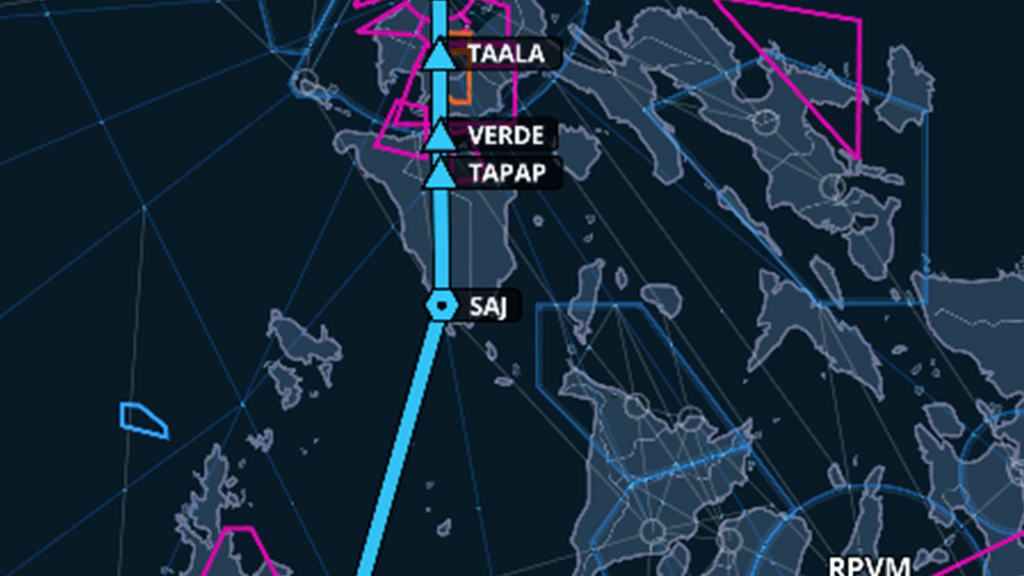Select the TAALA waypoint on the route
Image resolution: width=1024 pixels, height=576 pixels.
tap(440, 55)
